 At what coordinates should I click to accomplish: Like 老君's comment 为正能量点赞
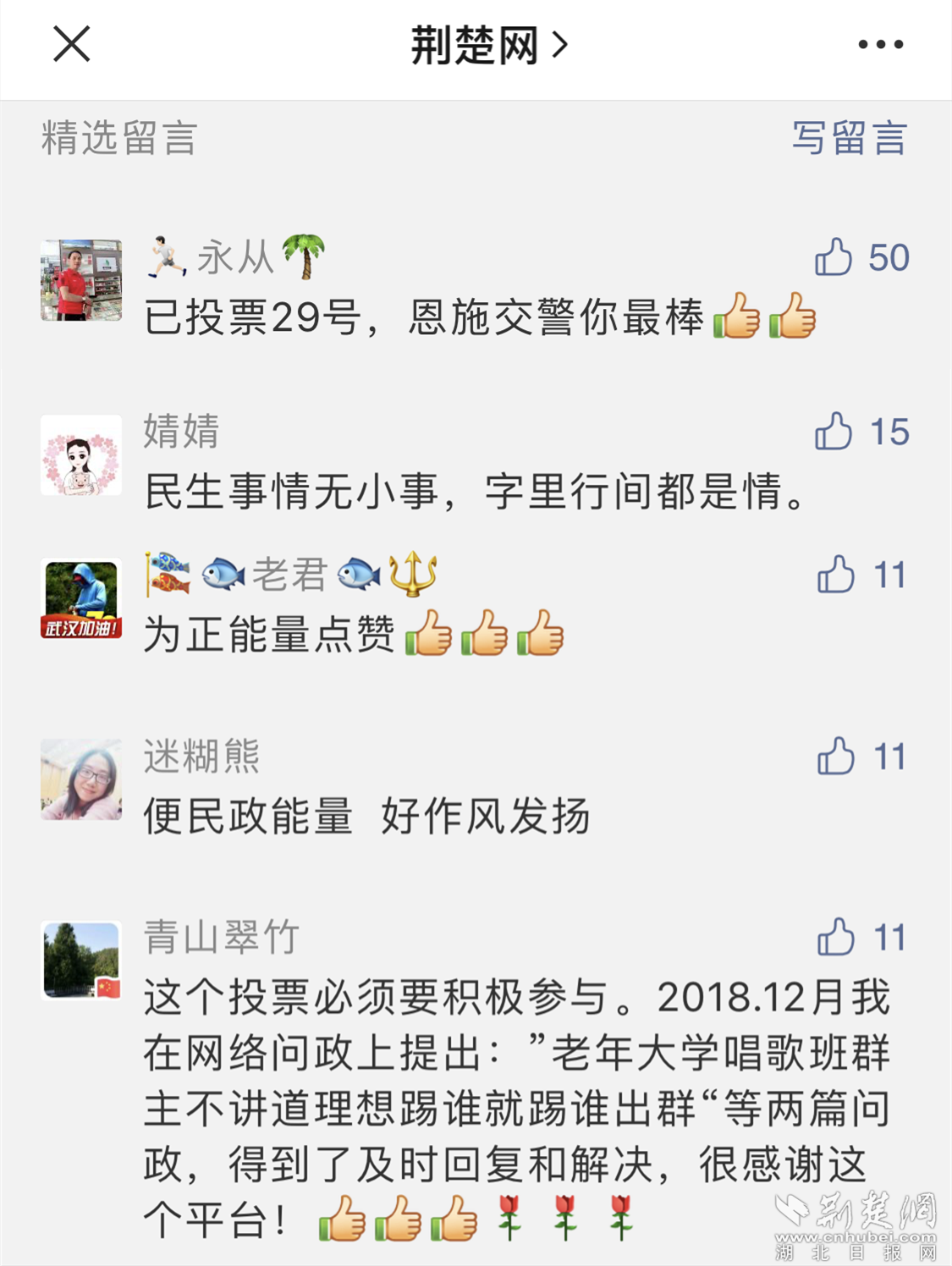(x=836, y=575)
